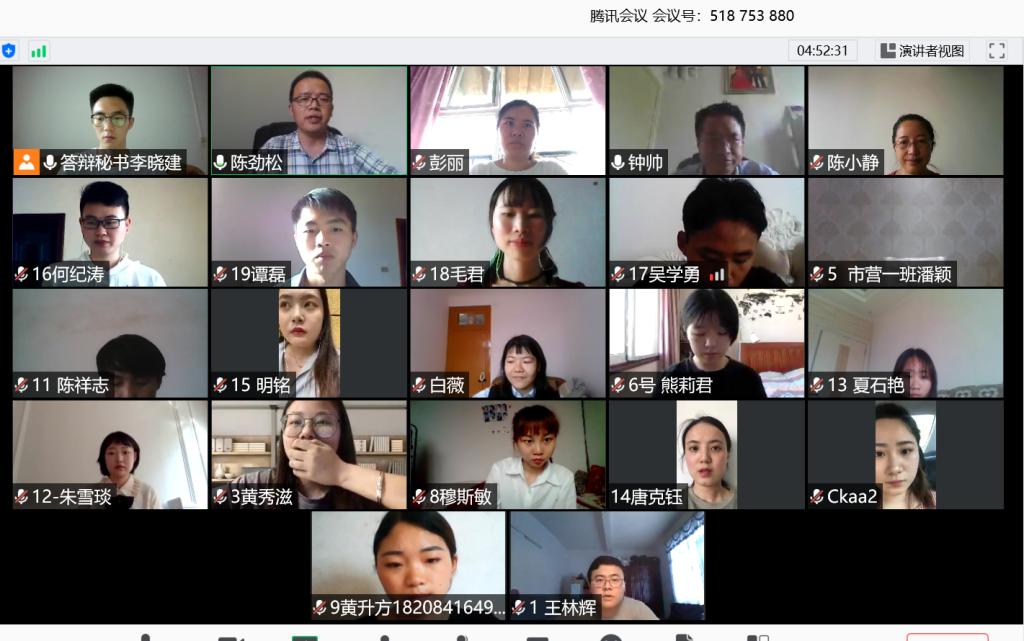Image resolution: width=1024 pixels, height=641 pixels.
Task: Select 18毛君's video tile
Action: coord(508,232)
